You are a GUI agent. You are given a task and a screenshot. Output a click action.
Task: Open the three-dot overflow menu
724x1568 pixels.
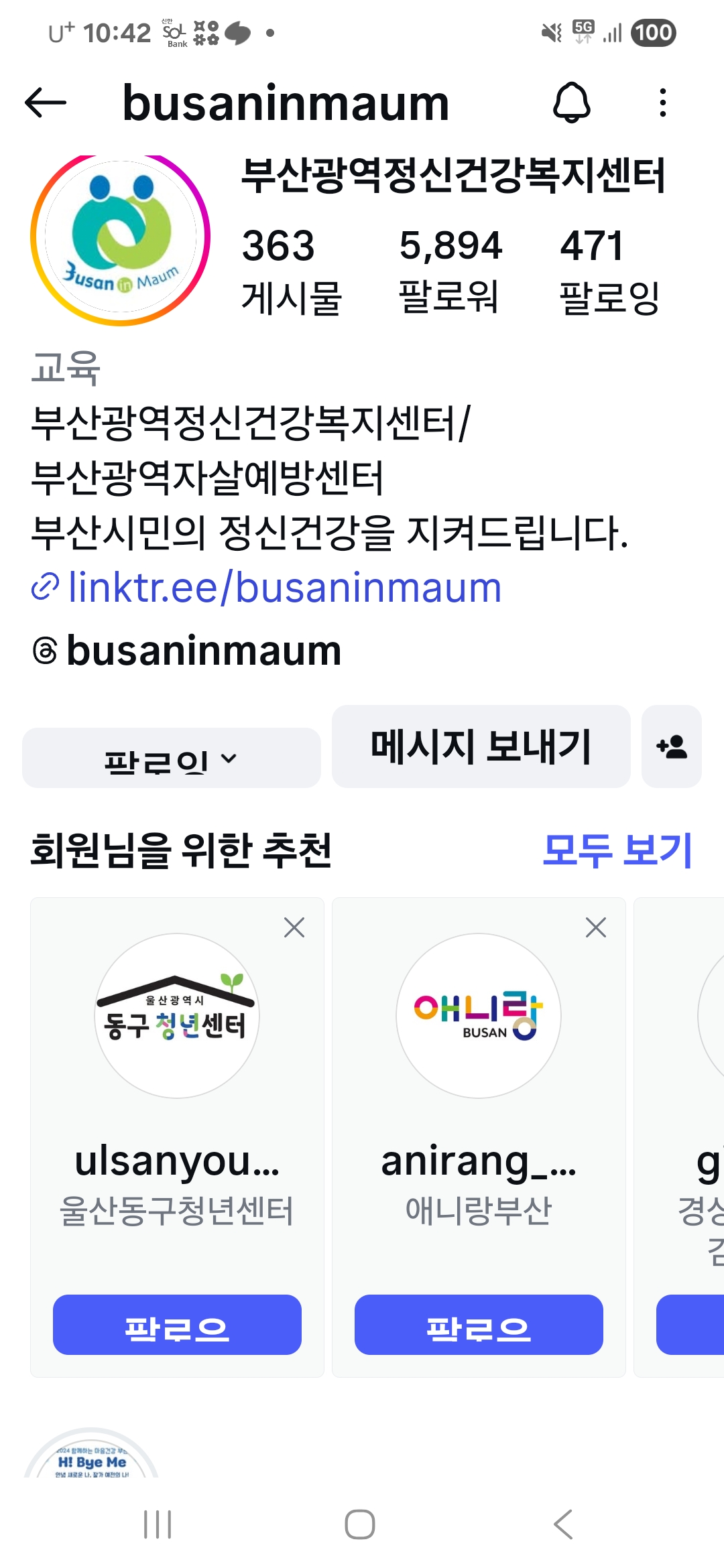[x=662, y=103]
